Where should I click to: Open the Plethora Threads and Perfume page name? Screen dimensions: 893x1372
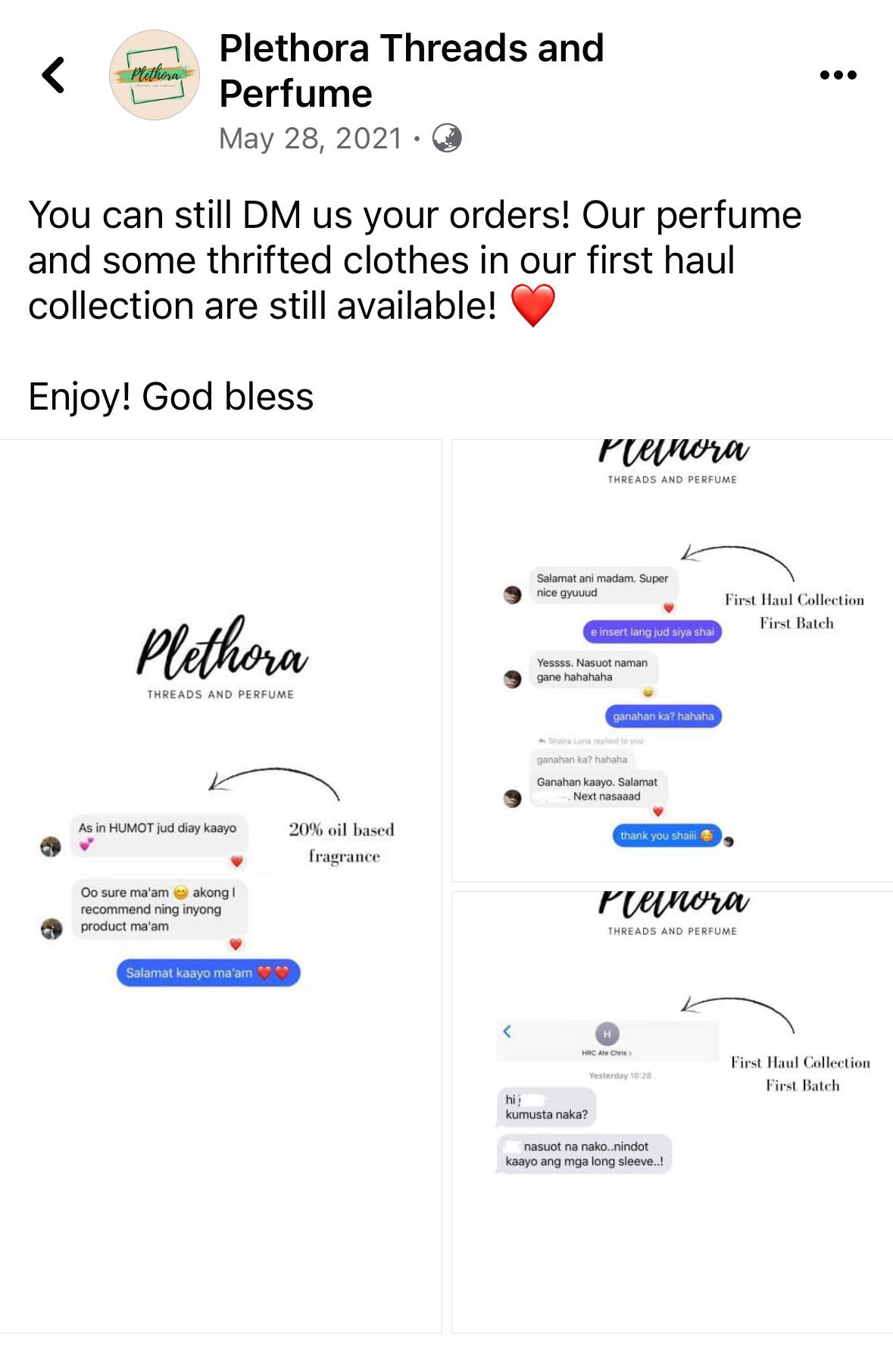point(411,70)
